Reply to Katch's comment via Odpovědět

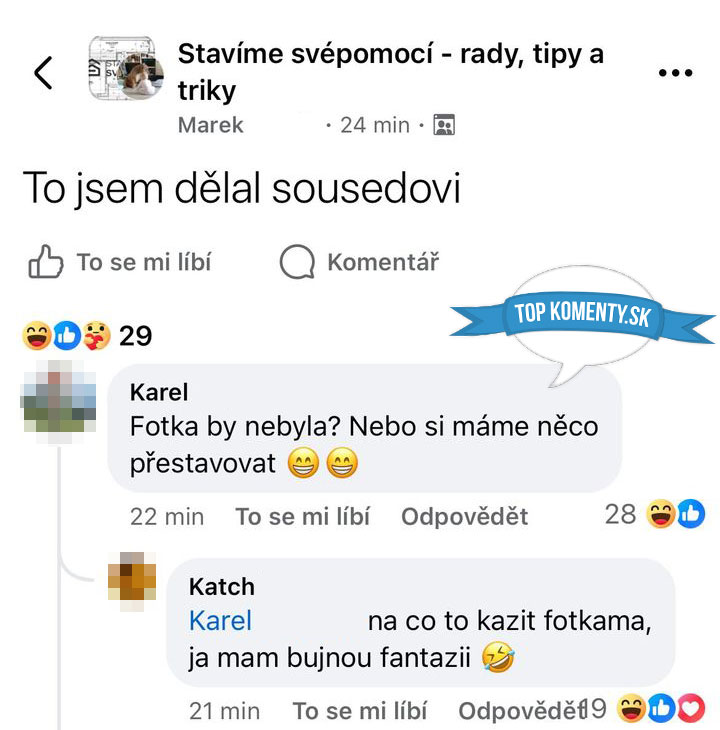tap(520, 711)
